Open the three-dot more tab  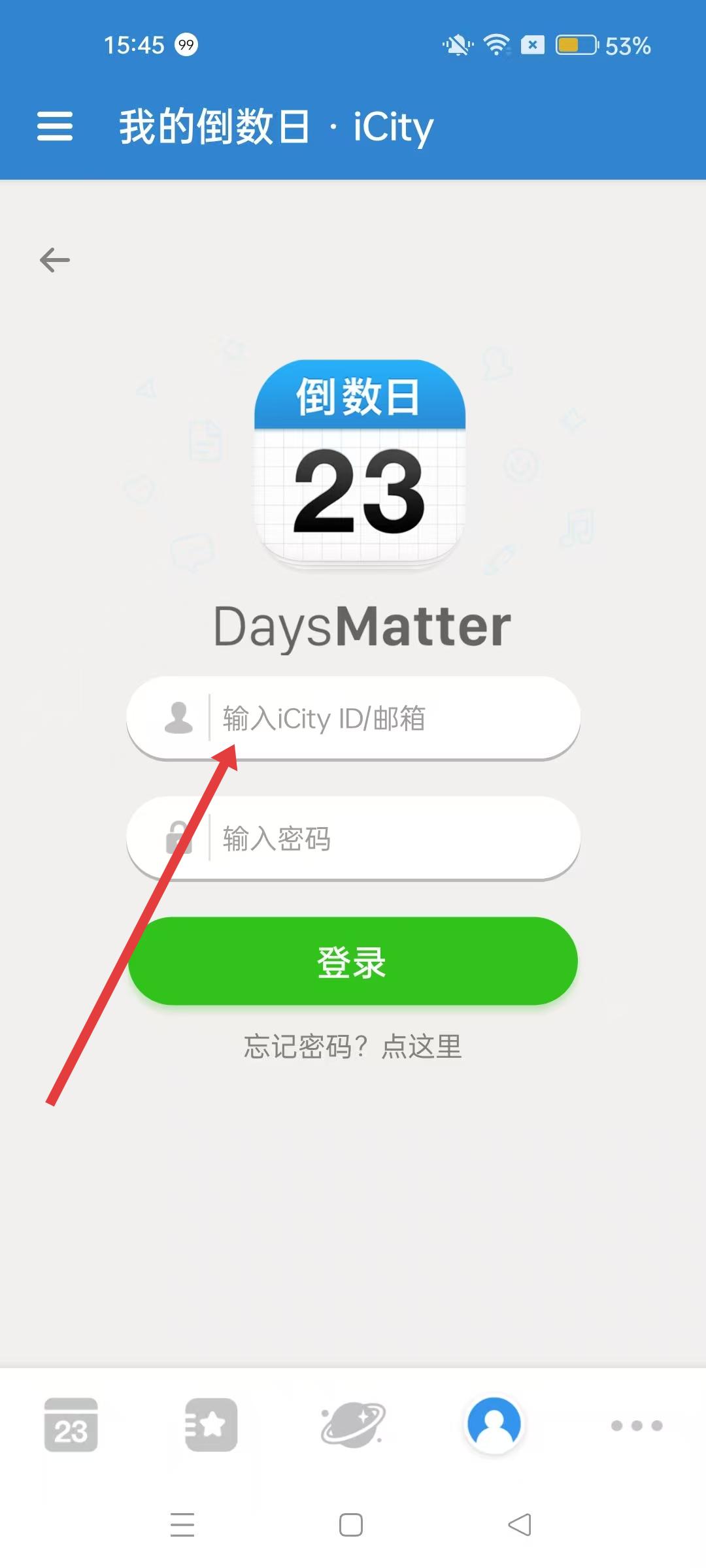point(636,1425)
